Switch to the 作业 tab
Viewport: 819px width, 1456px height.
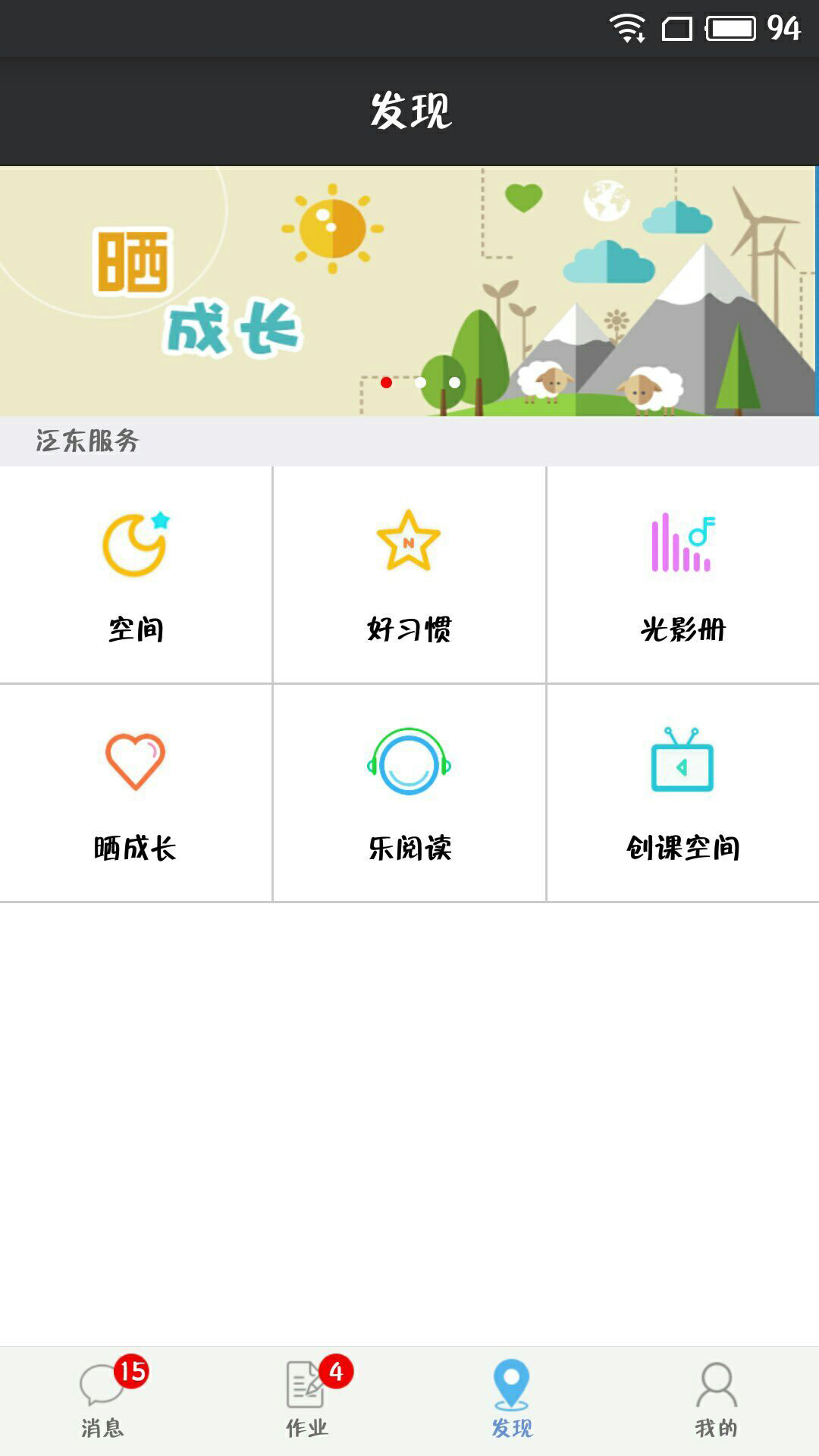pos(307,1400)
